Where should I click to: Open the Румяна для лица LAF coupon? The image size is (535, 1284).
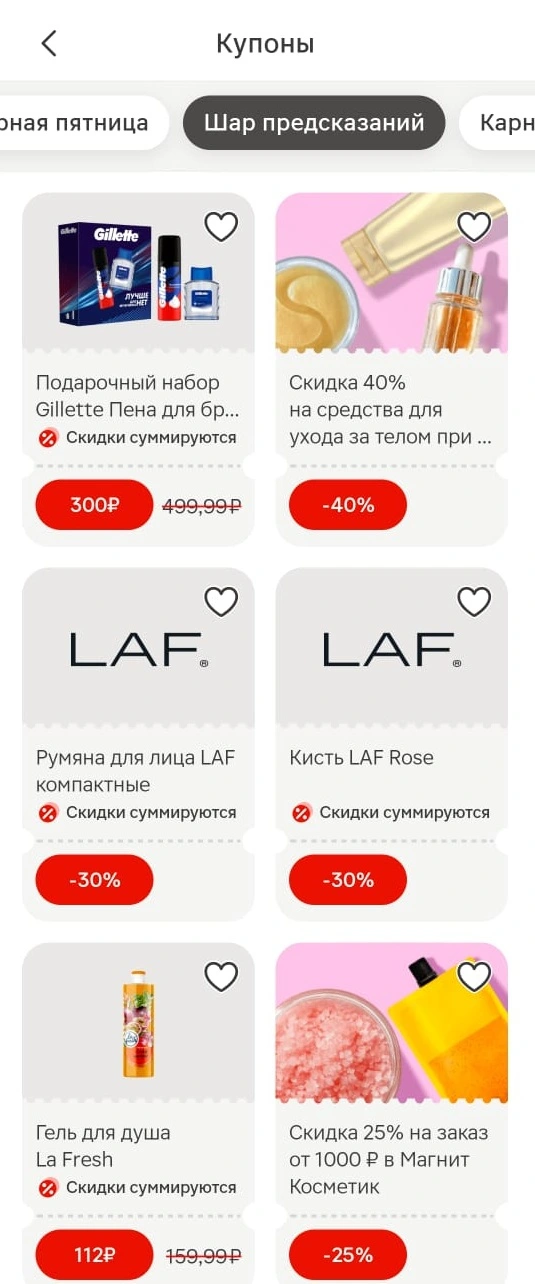click(138, 744)
